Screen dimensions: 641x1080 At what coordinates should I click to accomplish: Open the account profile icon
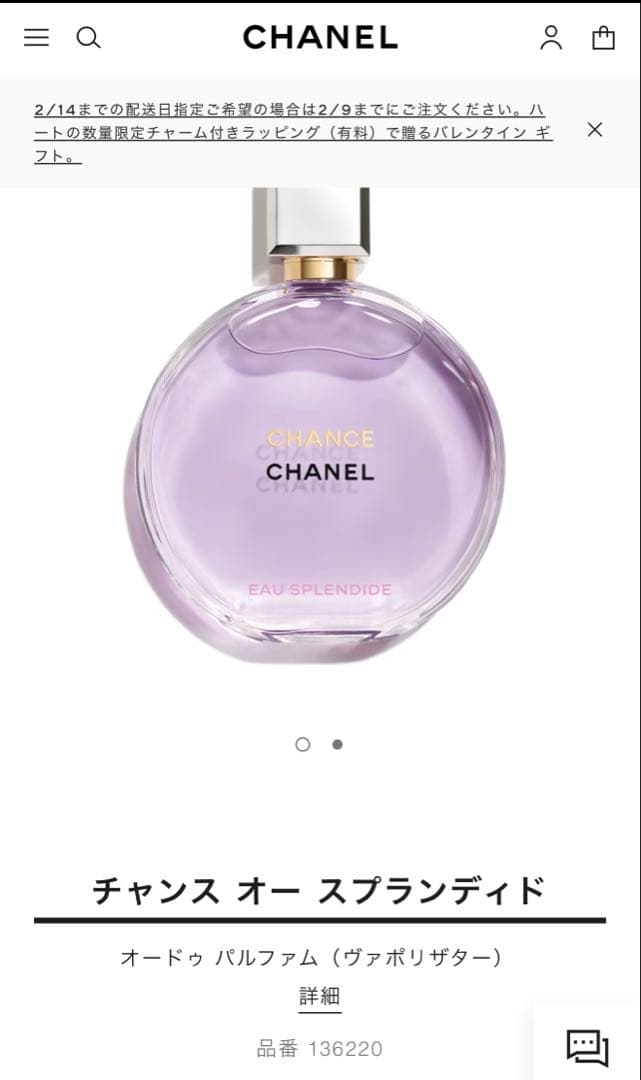pyautogui.click(x=551, y=38)
